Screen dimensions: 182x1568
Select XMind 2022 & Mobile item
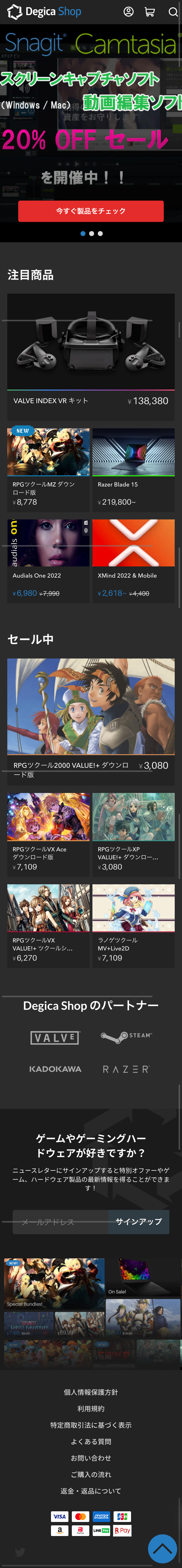coord(133,560)
